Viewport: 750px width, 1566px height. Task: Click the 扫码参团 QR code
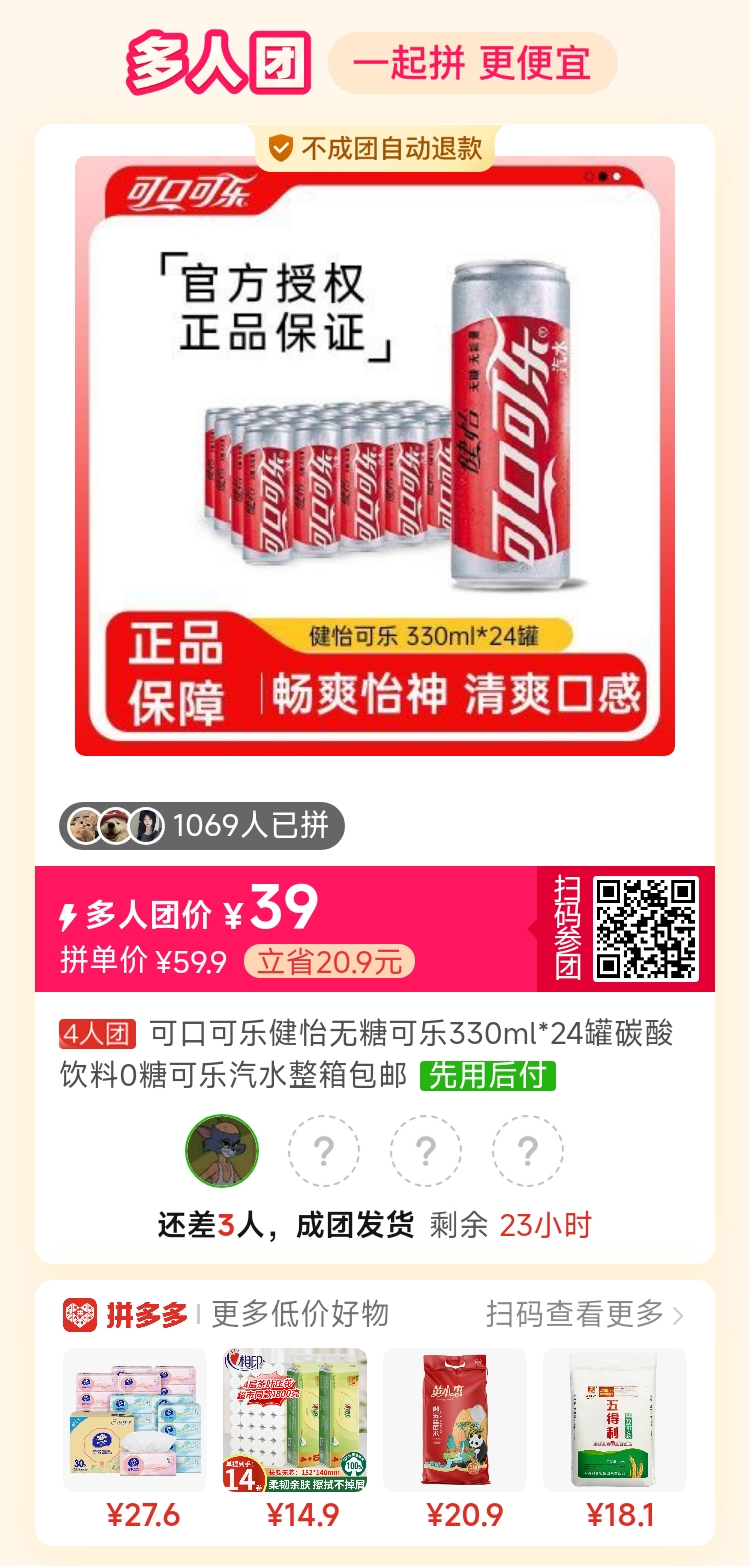point(645,925)
